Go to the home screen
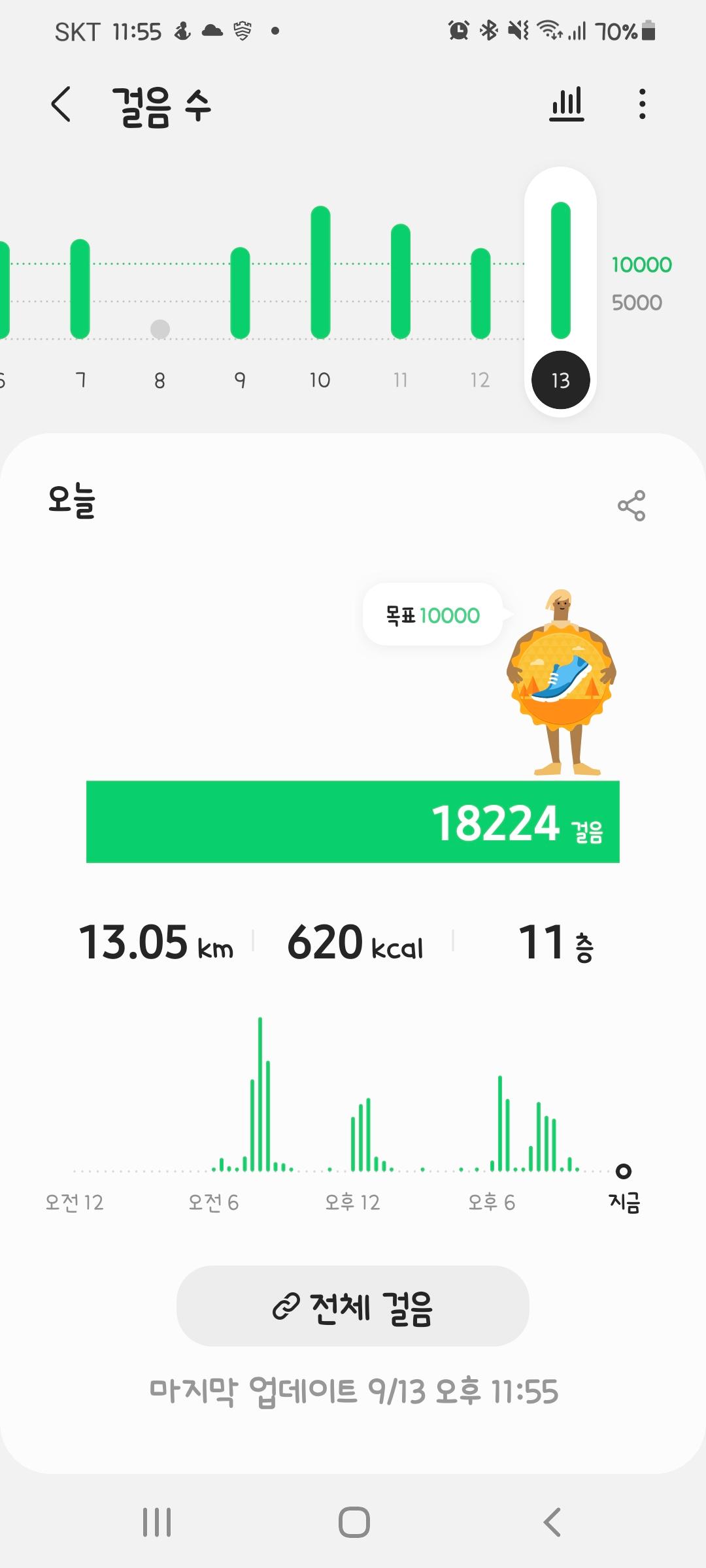 click(x=354, y=1522)
